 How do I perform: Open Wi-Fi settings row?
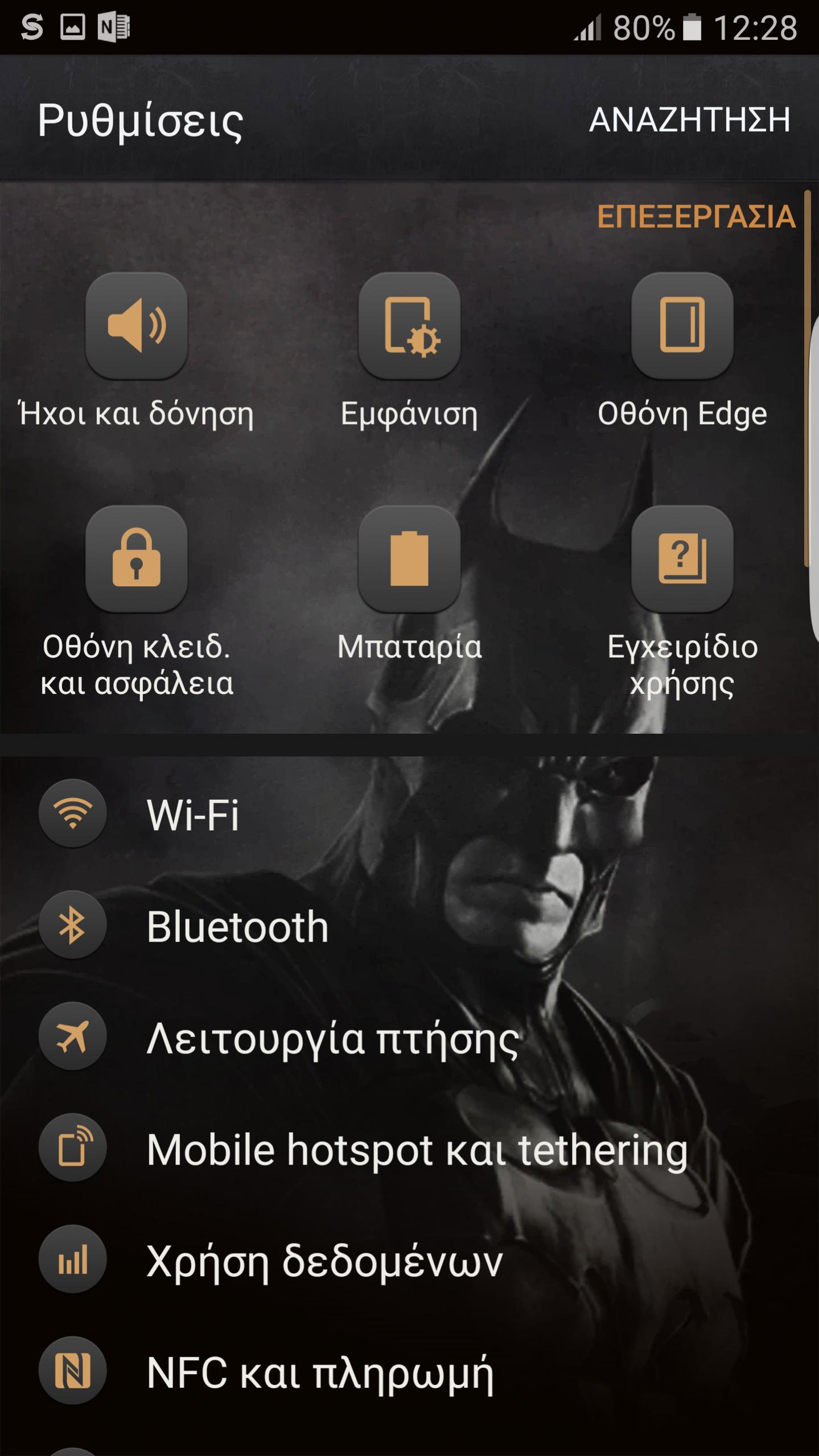pos(409,813)
